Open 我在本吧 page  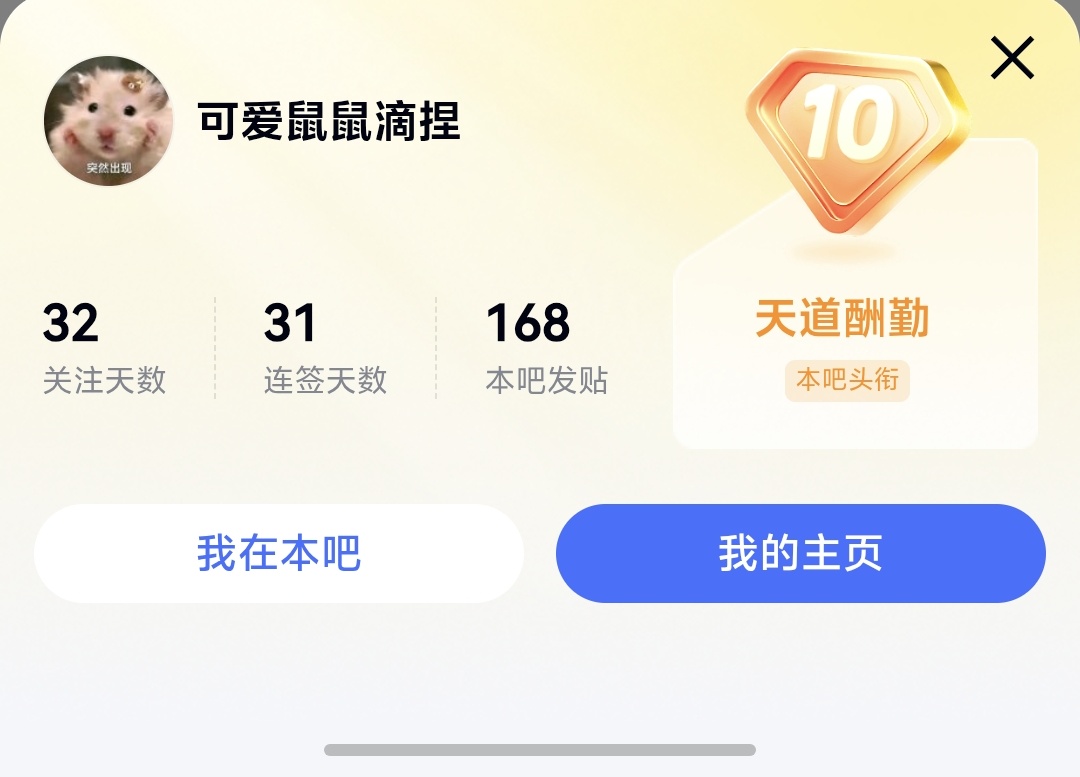pyautogui.click(x=279, y=553)
